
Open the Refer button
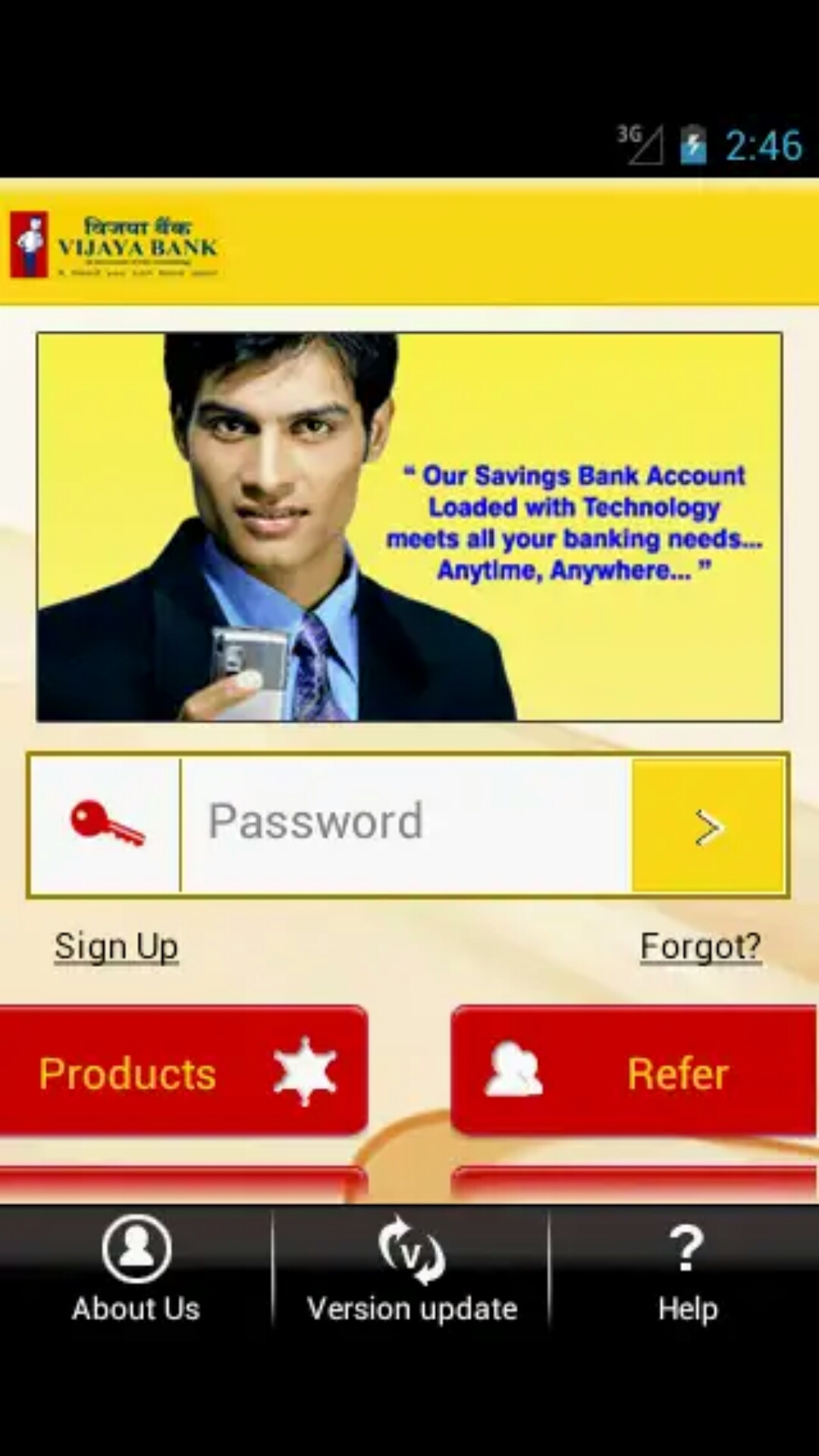(634, 1070)
